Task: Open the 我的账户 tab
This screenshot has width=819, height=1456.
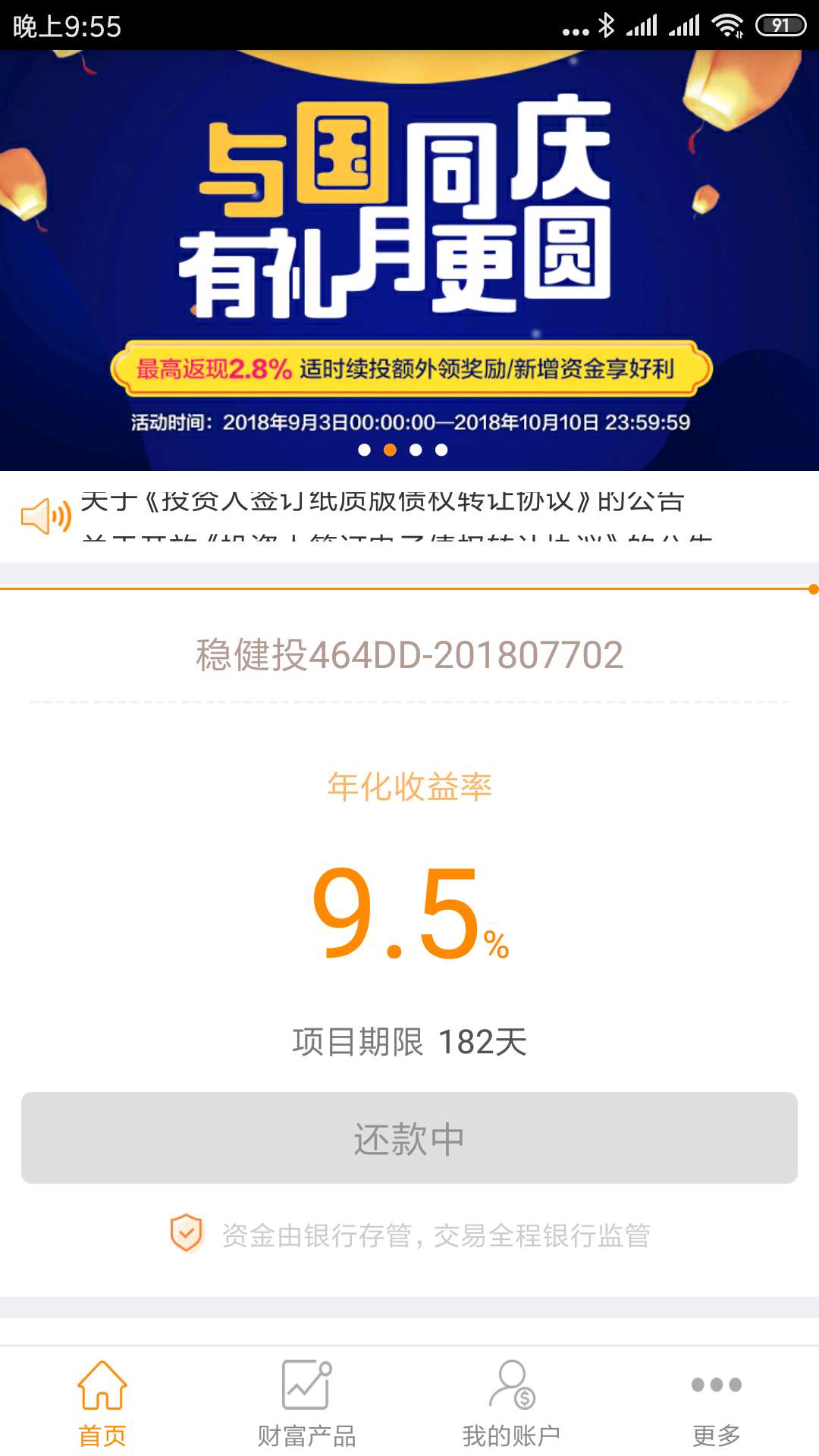Action: tap(511, 1403)
